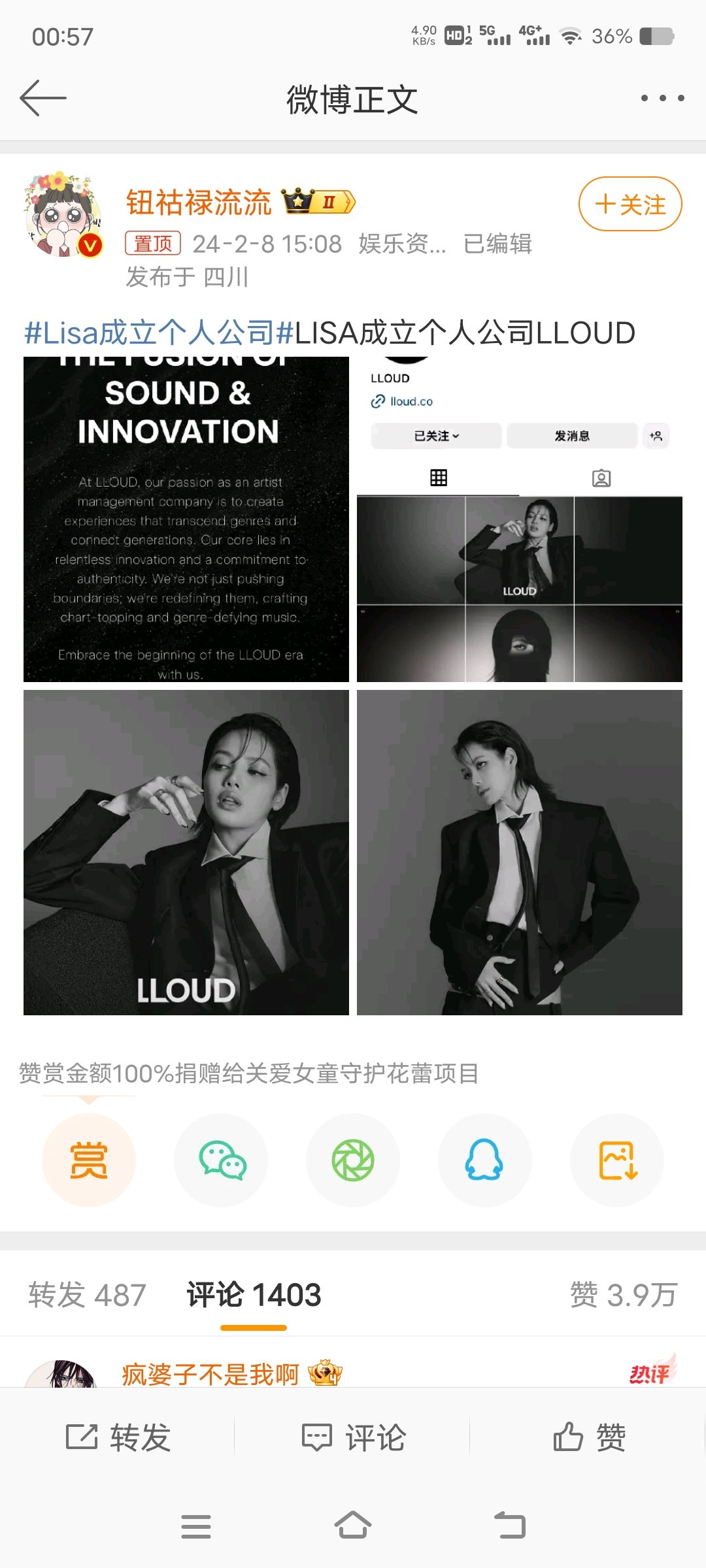Screen dimensions: 706x1568
Task: Tap the orange 赏 reward button
Action: [89, 1160]
